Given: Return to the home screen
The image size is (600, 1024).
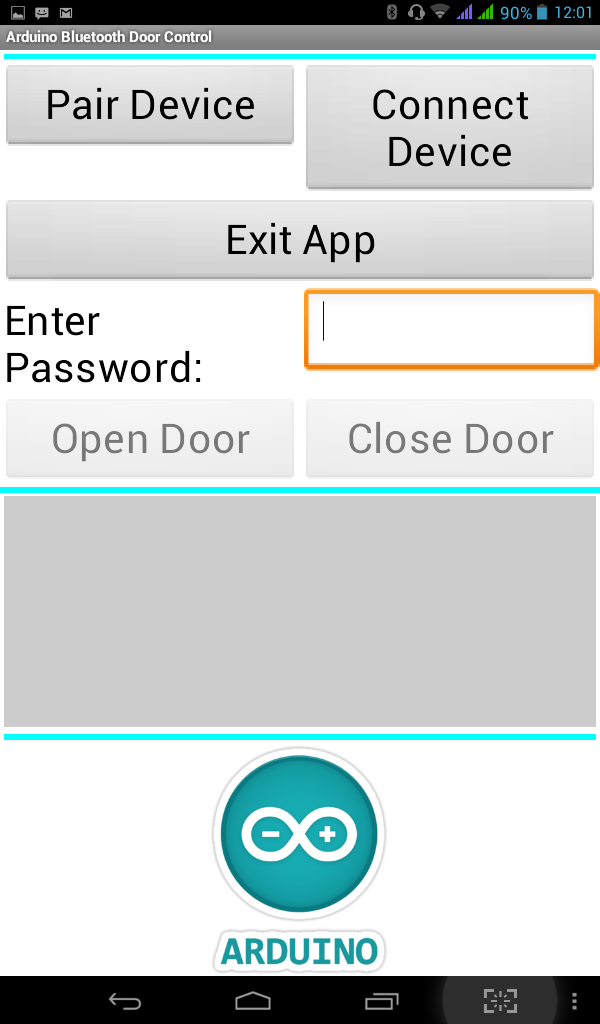Looking at the screenshot, I should (253, 1000).
